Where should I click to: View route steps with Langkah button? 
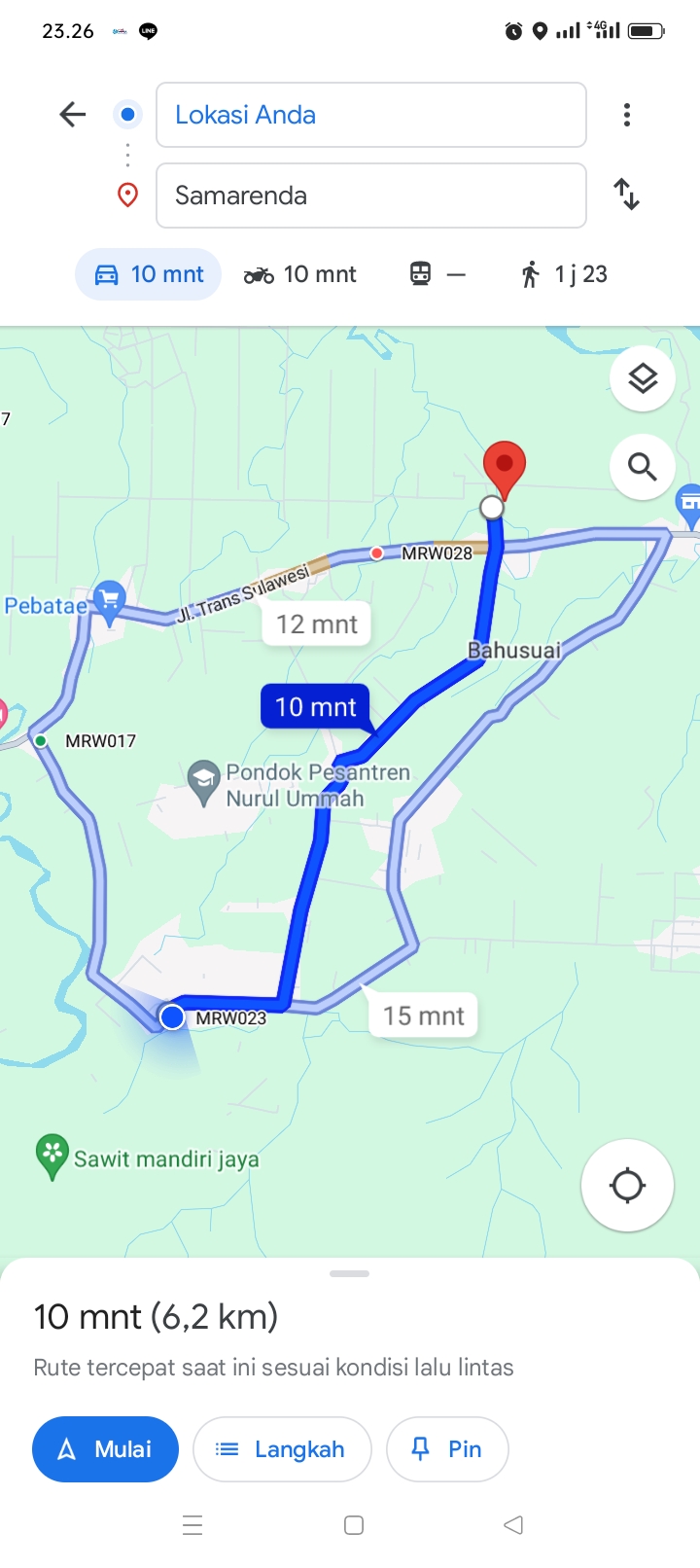click(x=282, y=1449)
